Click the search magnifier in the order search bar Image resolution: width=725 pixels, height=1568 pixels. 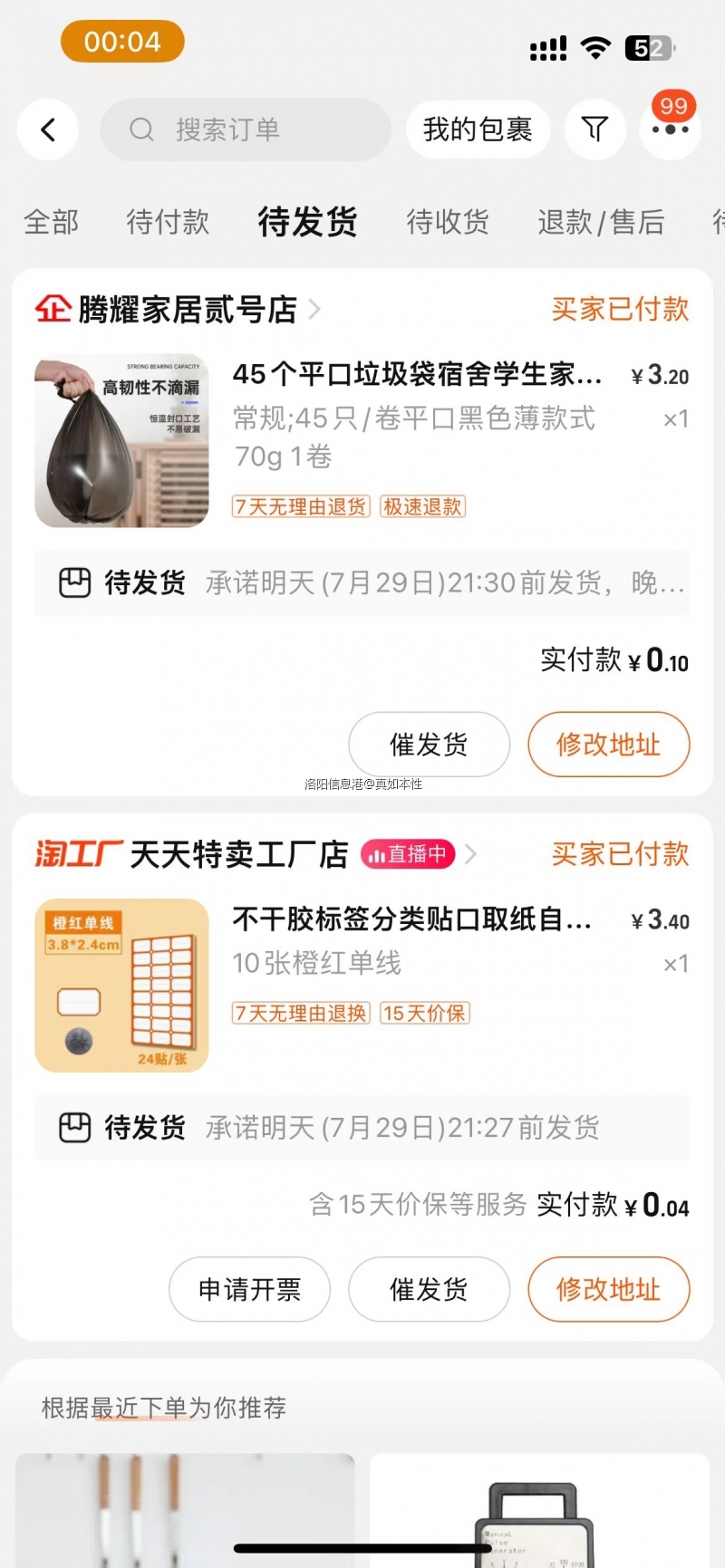141,130
